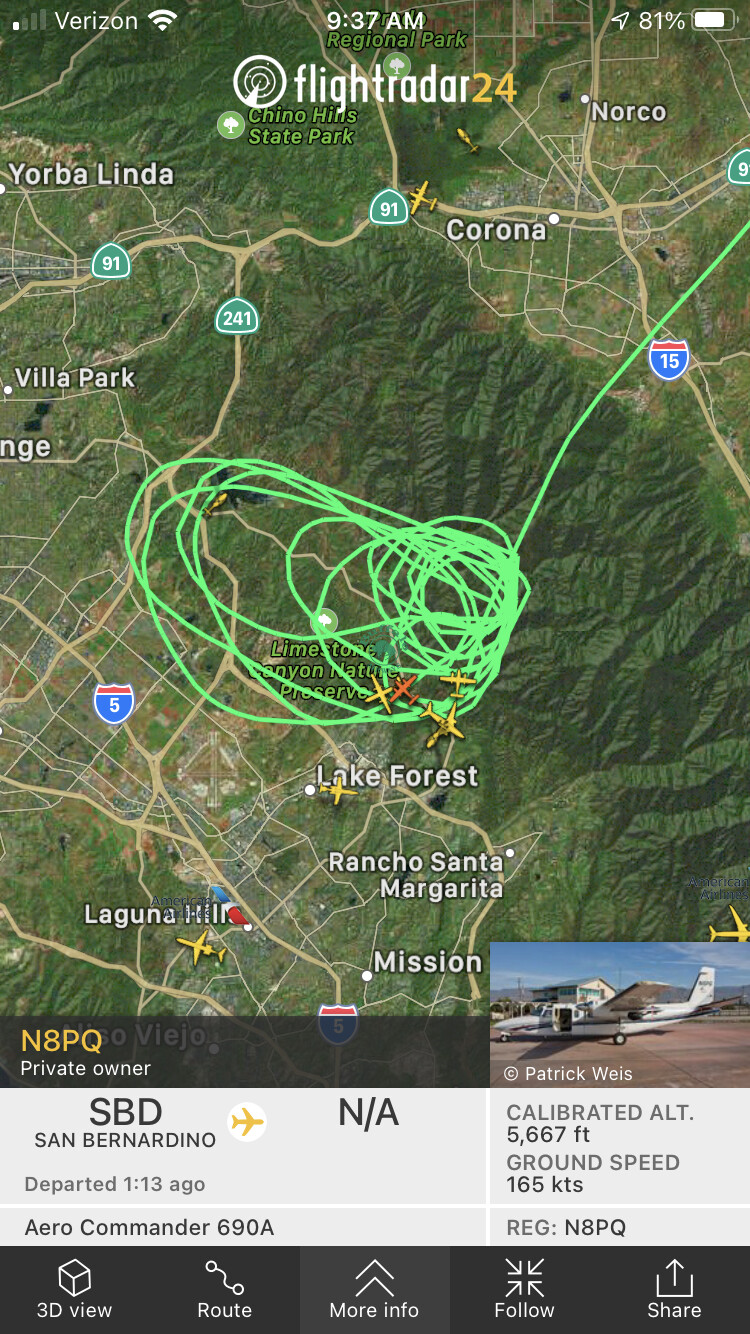Share this flight

(674, 1290)
